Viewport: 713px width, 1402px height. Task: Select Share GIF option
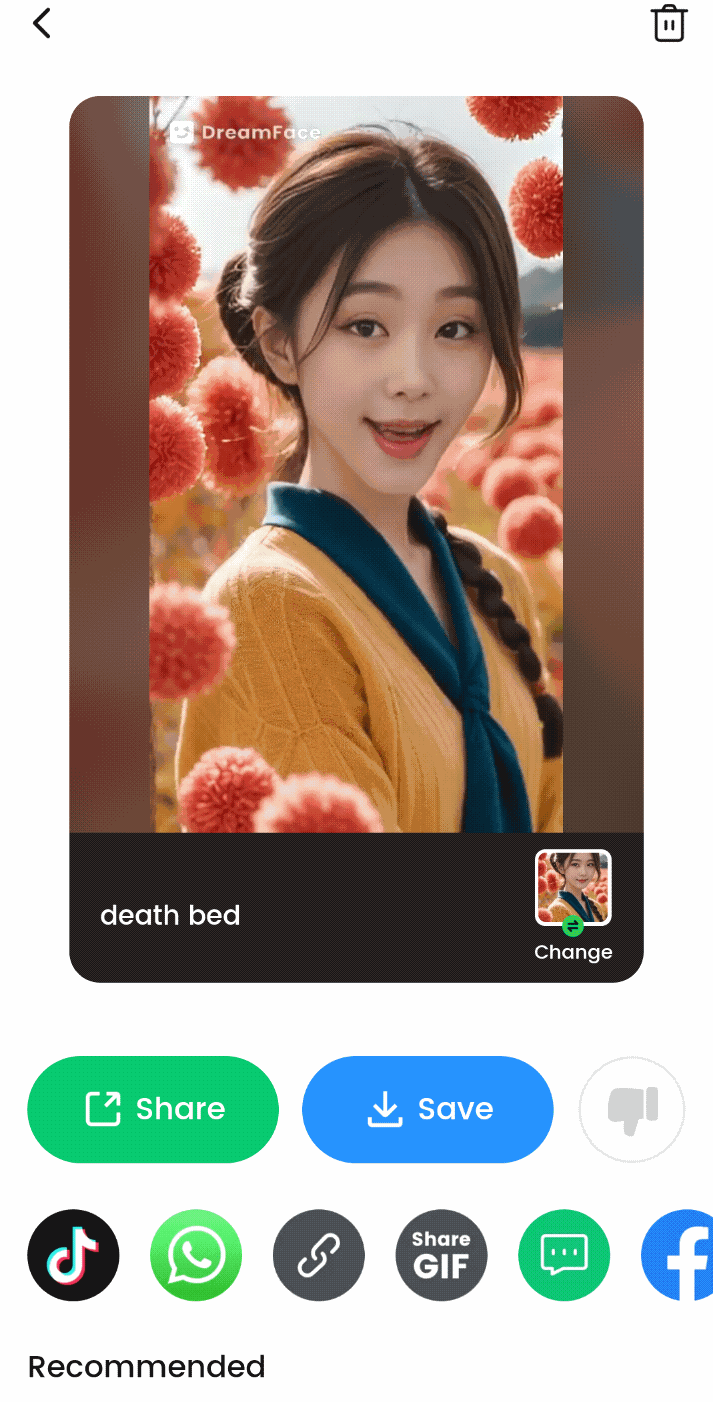tap(441, 1255)
